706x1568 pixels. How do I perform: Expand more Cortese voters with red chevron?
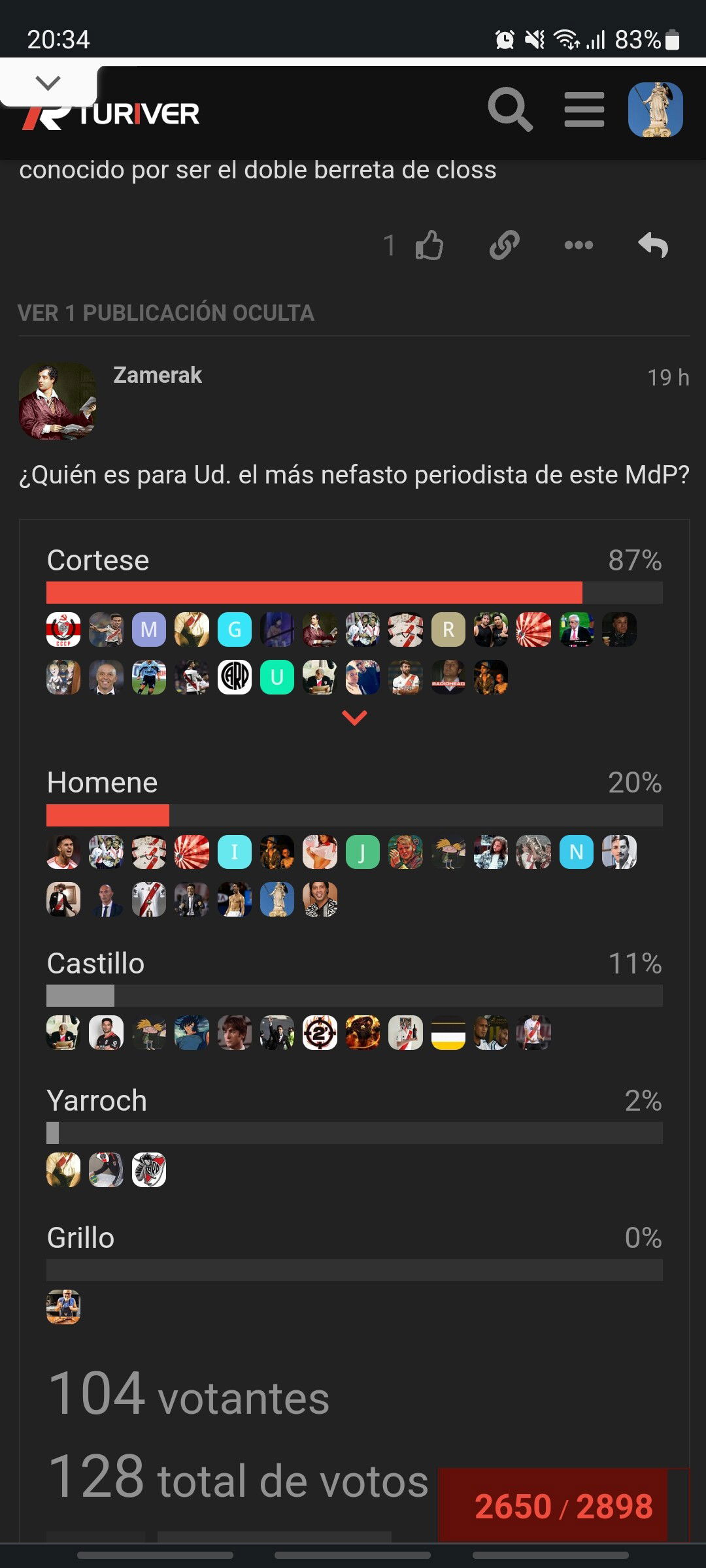coord(354,718)
